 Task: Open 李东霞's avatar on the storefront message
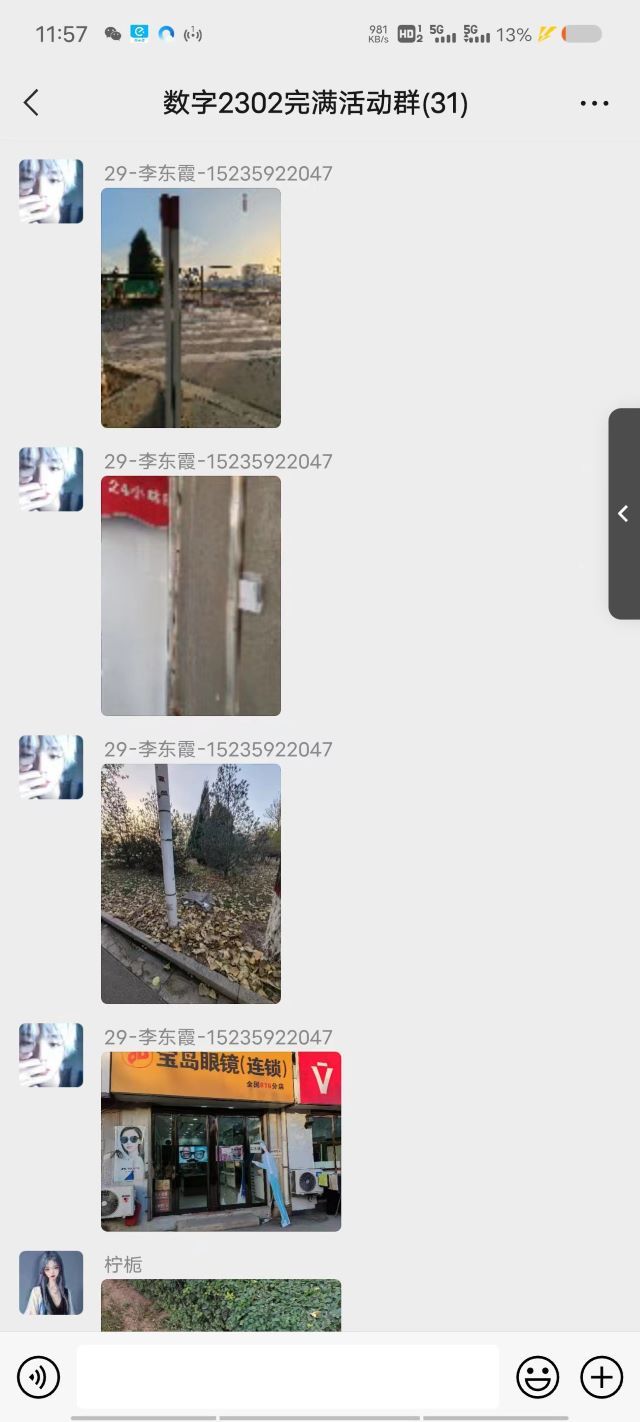coord(51,1055)
